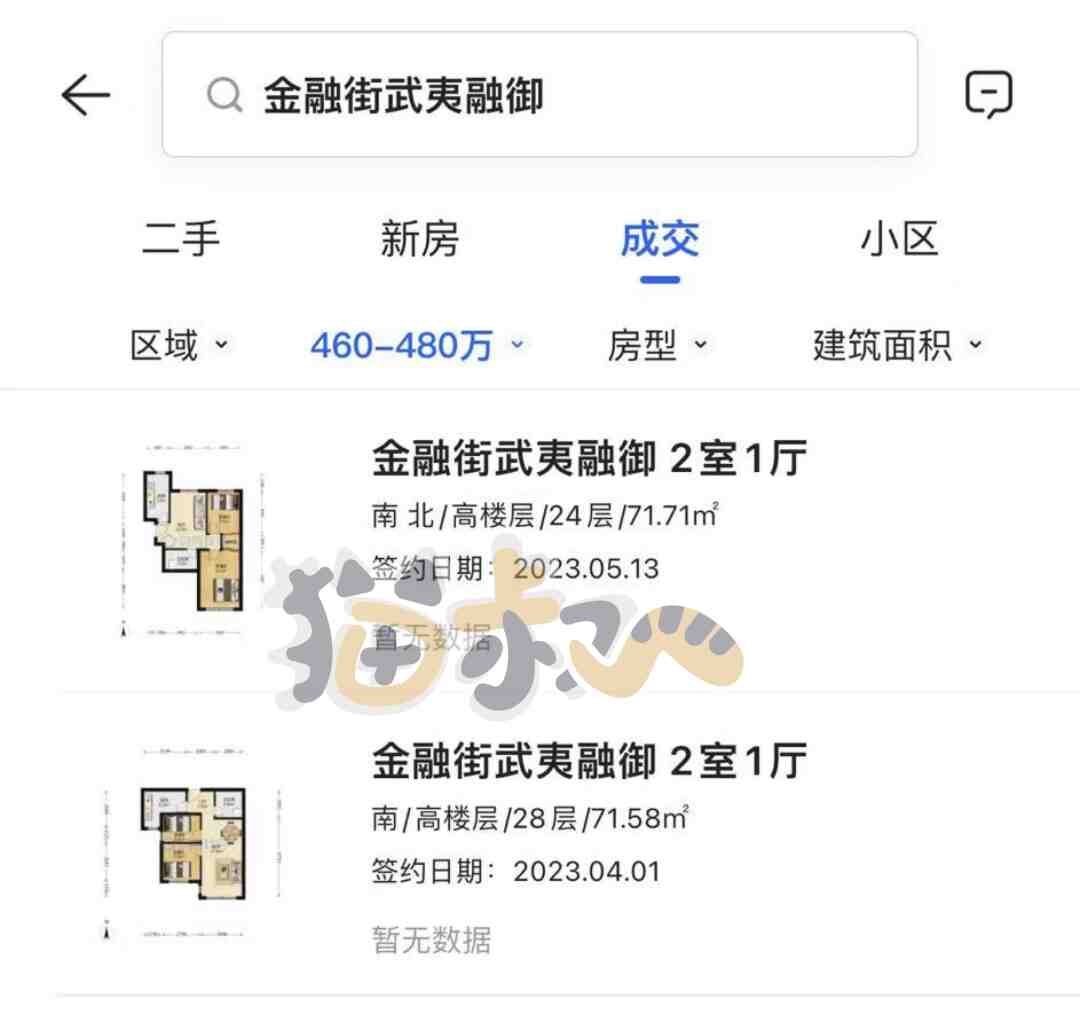Open the message chat icon
Screen dimensions: 1080x1030
click(988, 96)
